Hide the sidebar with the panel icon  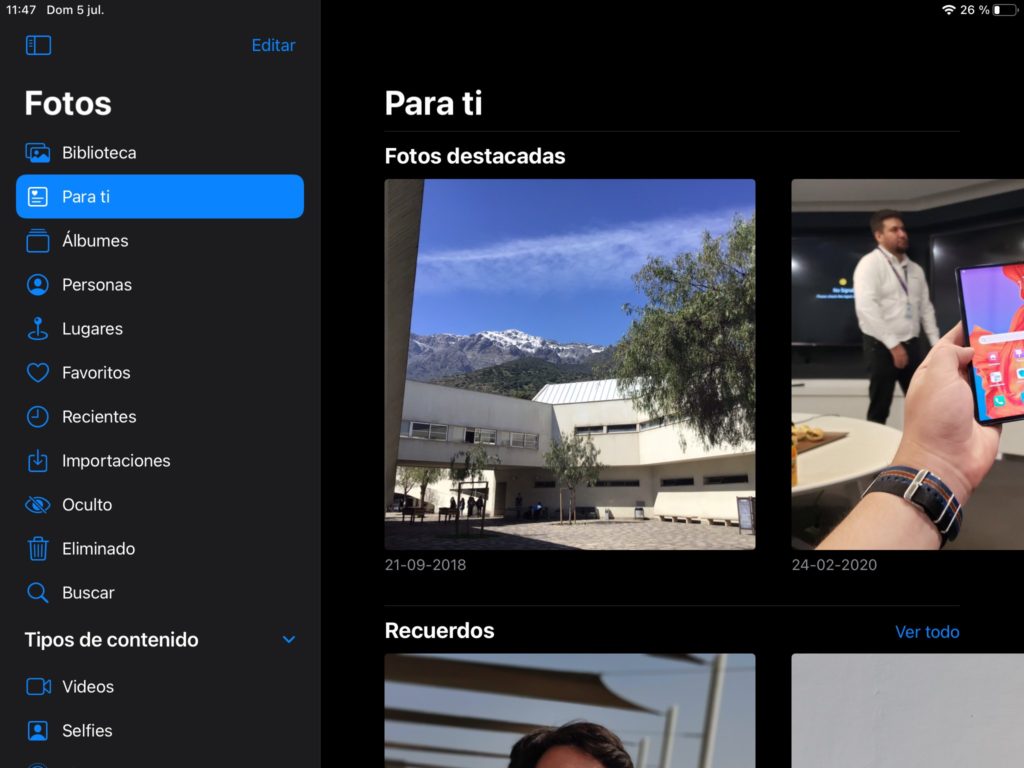point(38,45)
